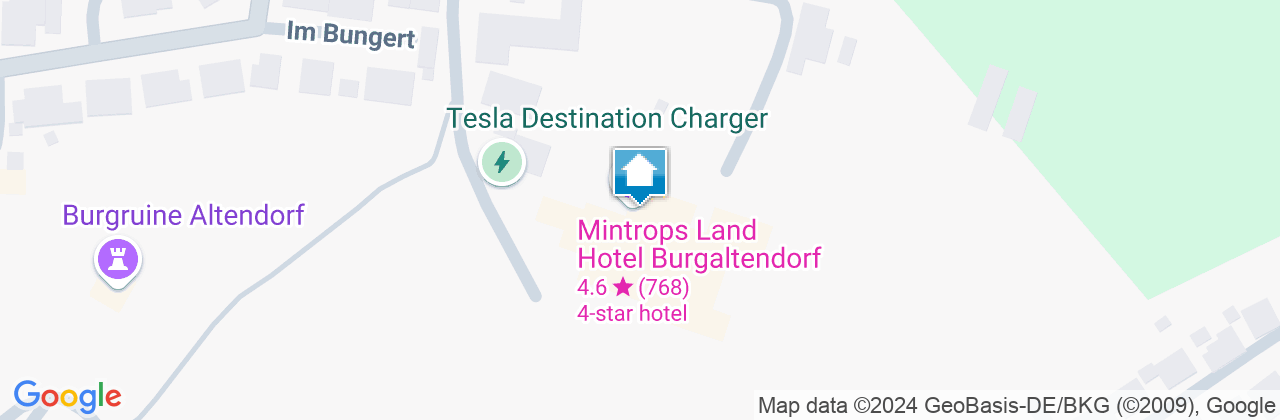Select the blue hotel location pin
Image resolution: width=1280 pixels, height=420 pixels.
(640, 175)
